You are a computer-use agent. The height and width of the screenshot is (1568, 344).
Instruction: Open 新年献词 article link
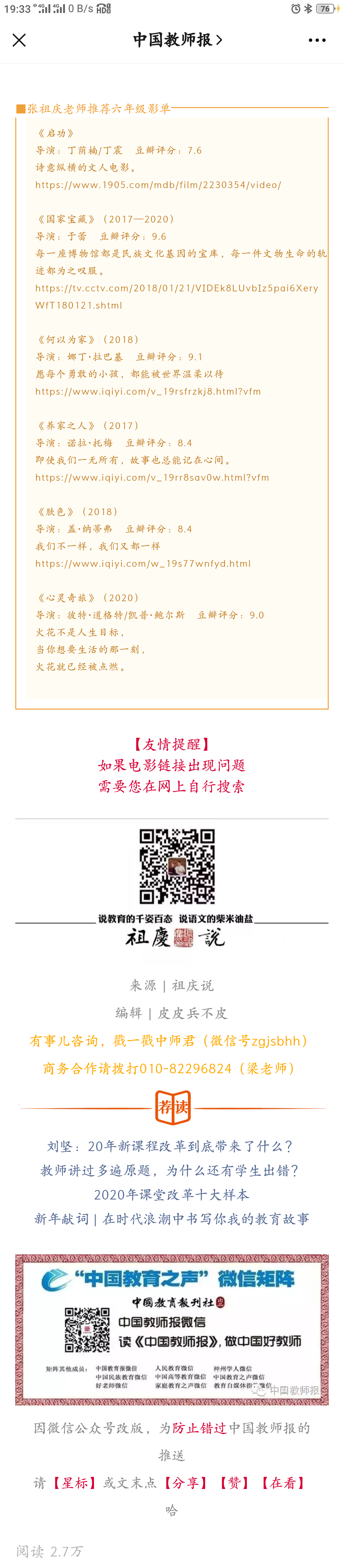pos(171,1219)
